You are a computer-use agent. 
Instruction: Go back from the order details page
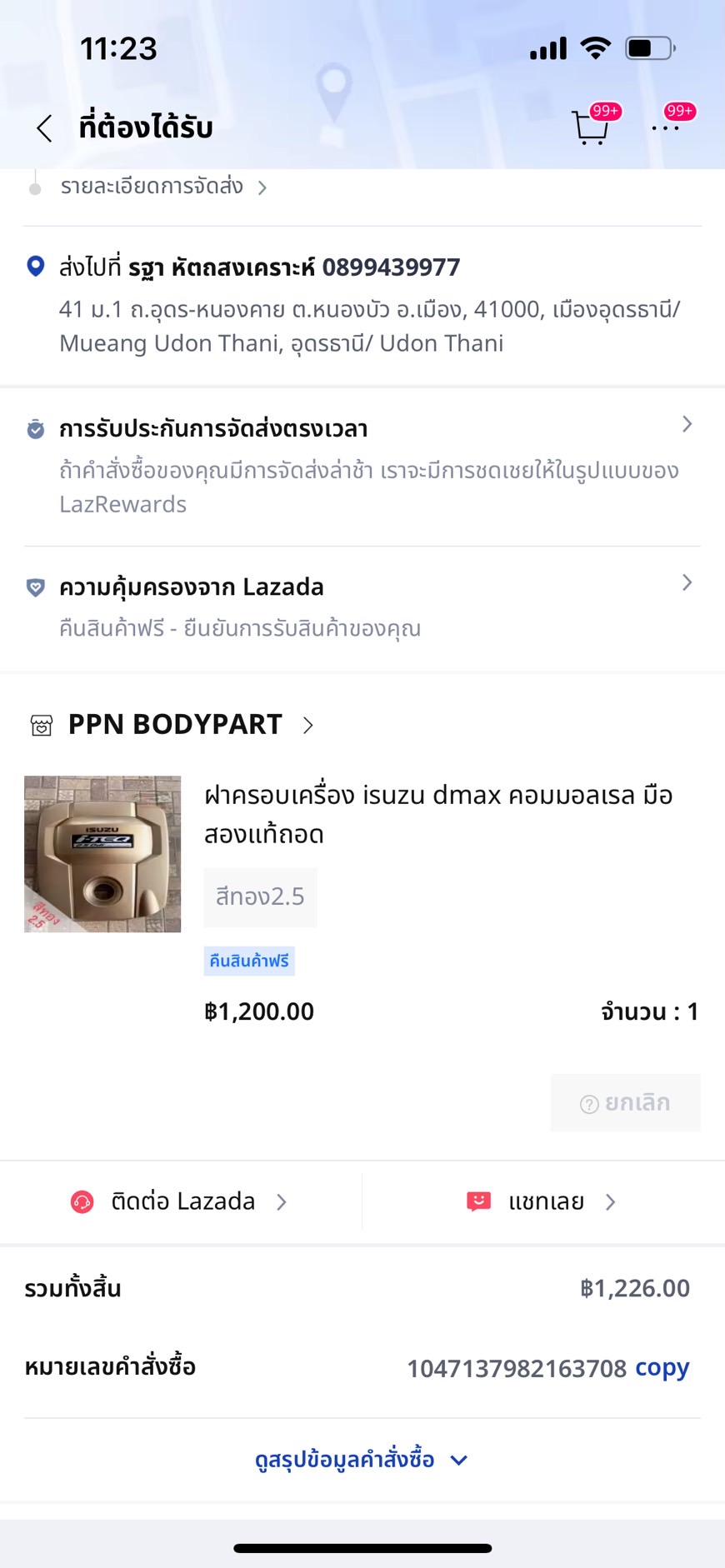pos(45,128)
